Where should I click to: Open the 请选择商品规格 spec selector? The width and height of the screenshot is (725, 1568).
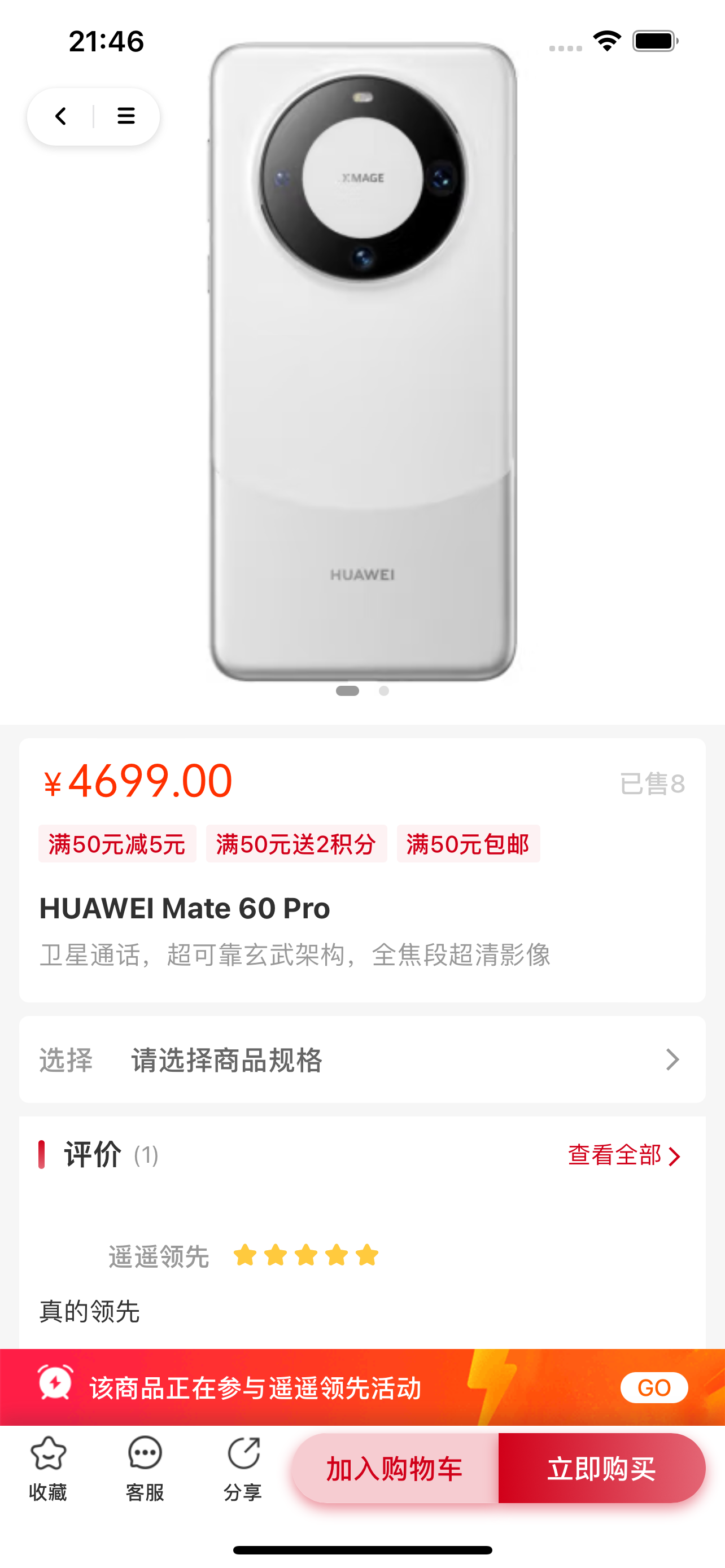(x=362, y=1060)
